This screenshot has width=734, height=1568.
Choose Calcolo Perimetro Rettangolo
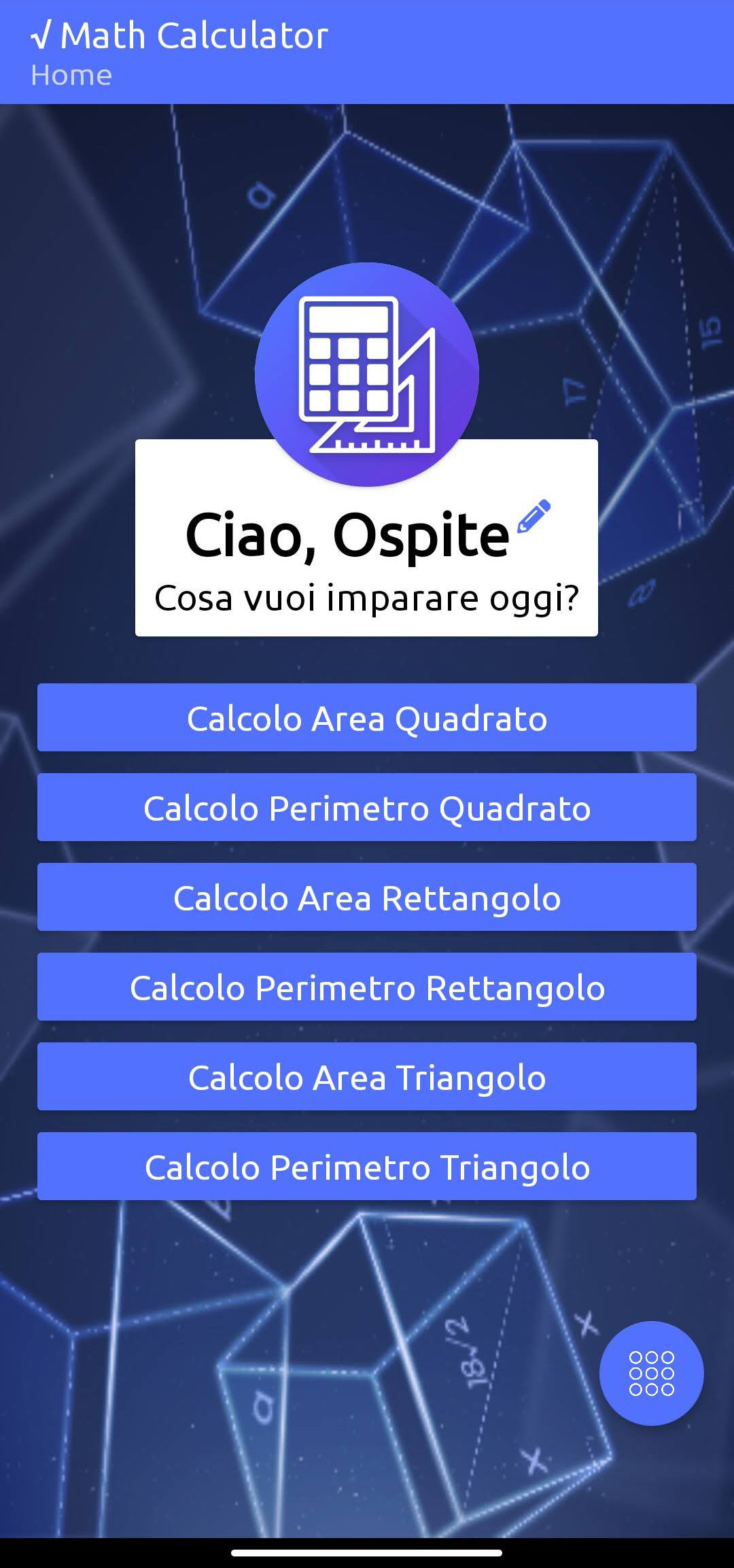pyautogui.click(x=367, y=987)
